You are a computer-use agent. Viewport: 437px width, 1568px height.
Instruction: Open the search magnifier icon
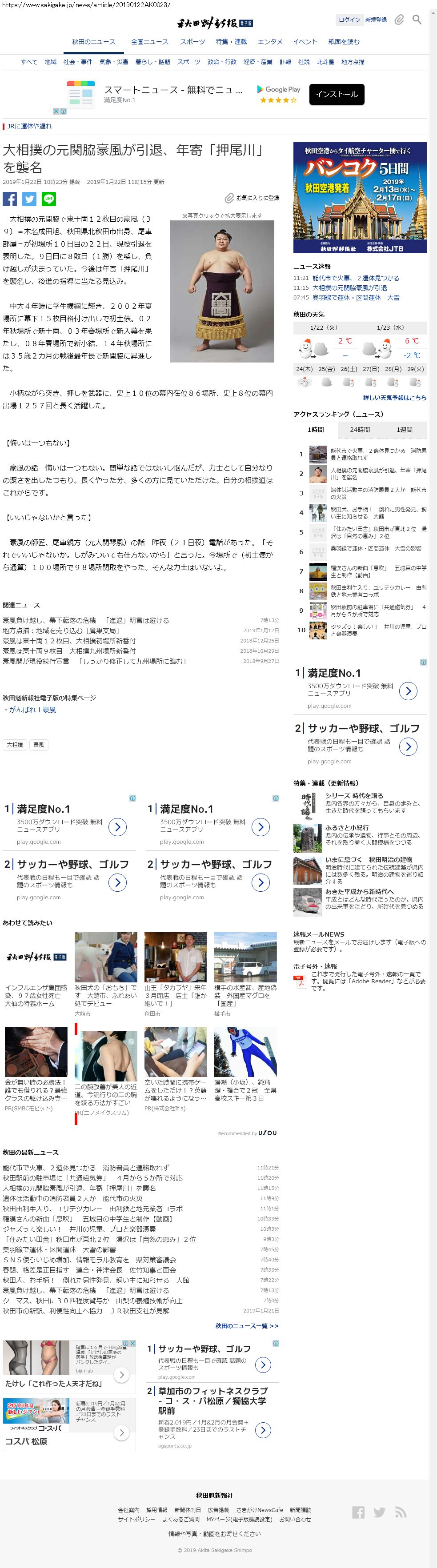417,20
